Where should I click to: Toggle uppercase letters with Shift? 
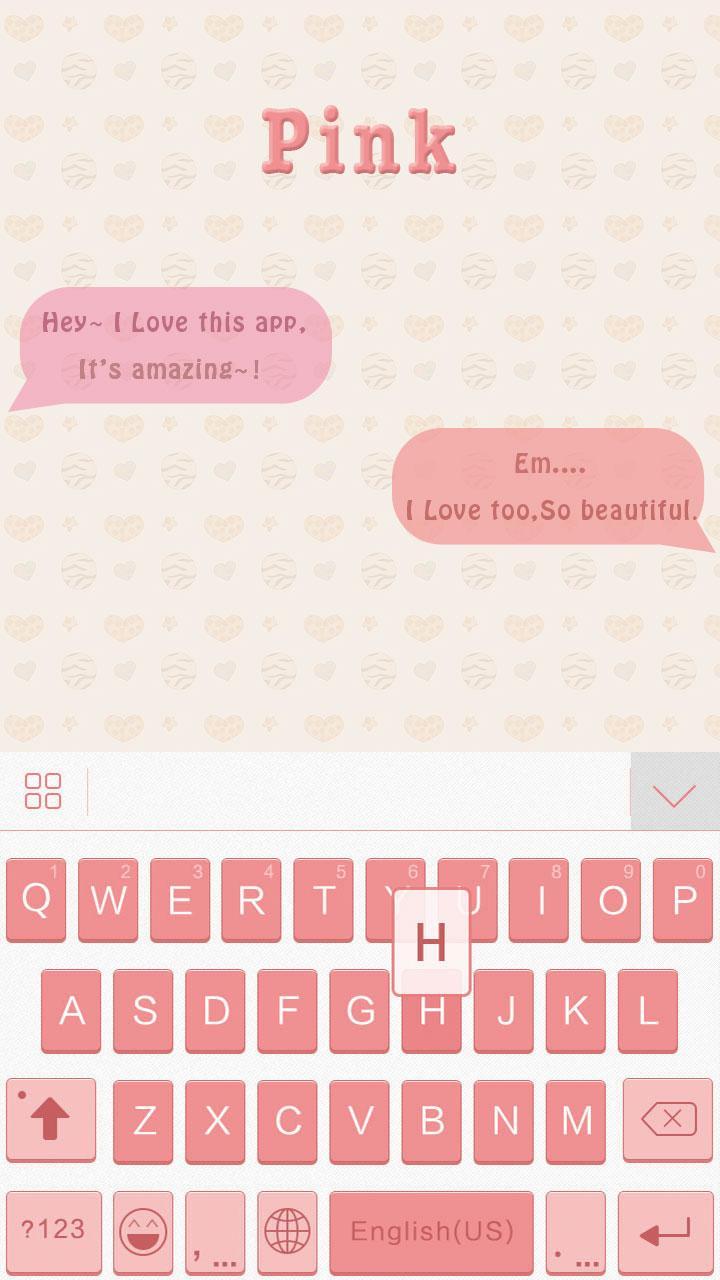[50, 1120]
